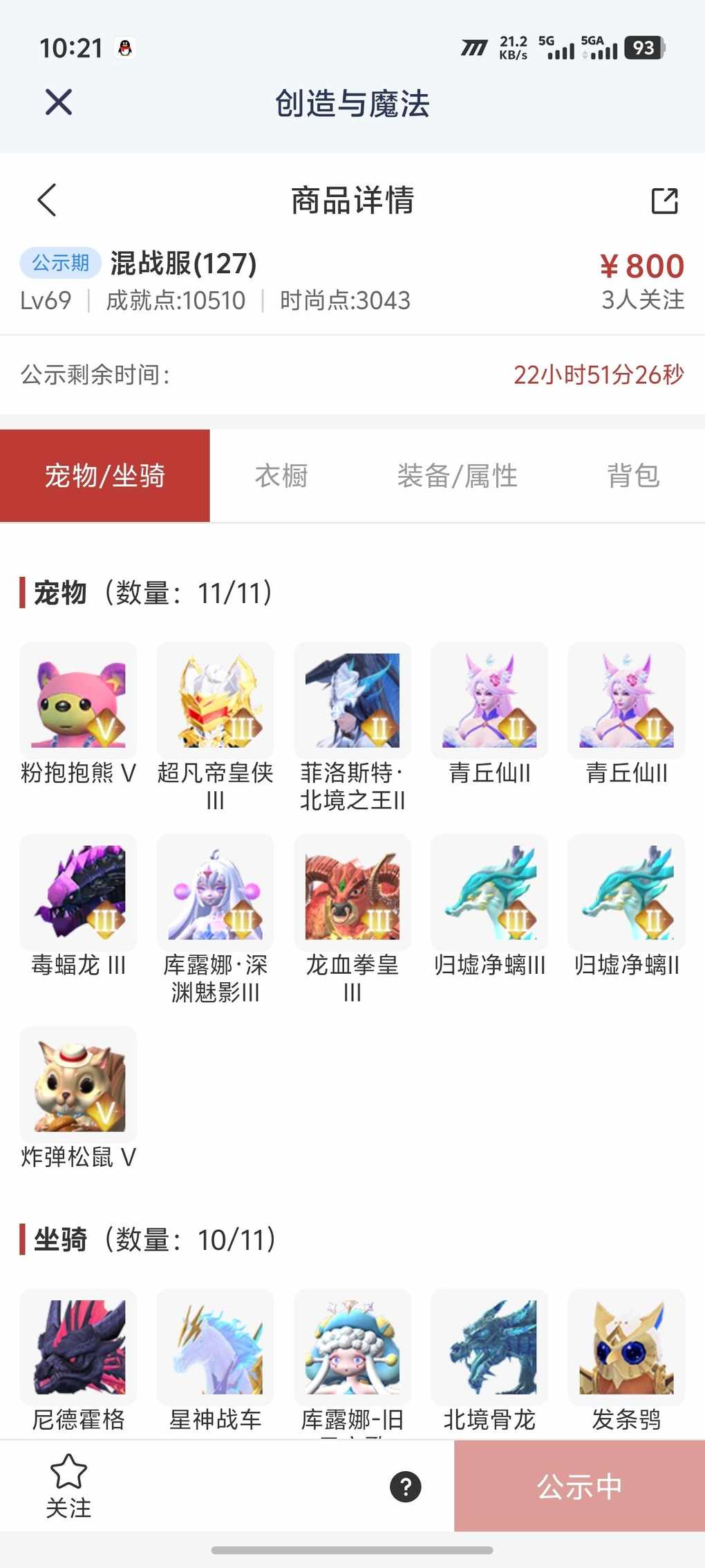Share this listing via the export icon
705x1568 pixels.
click(x=664, y=201)
